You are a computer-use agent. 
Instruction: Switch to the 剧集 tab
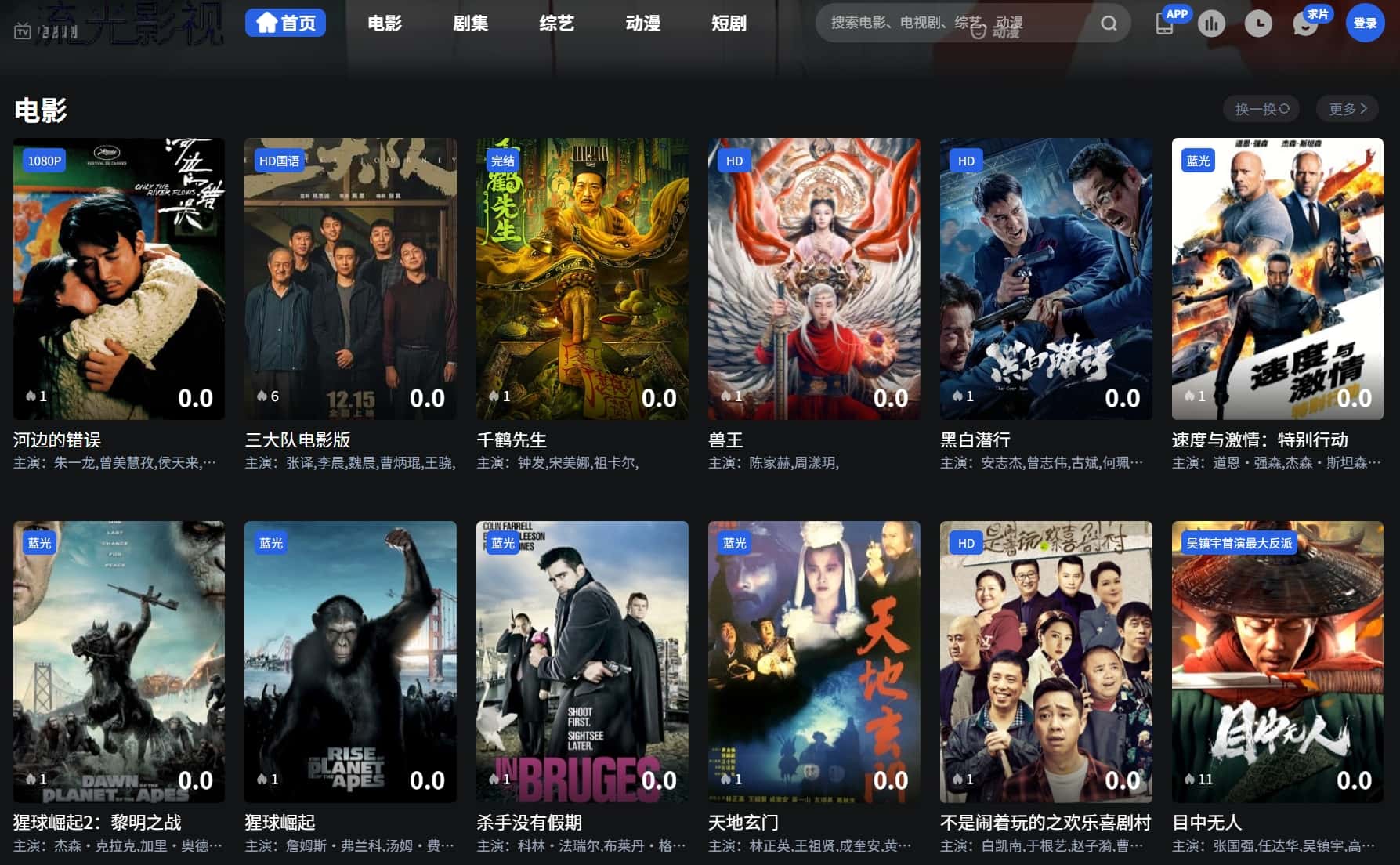(x=471, y=24)
